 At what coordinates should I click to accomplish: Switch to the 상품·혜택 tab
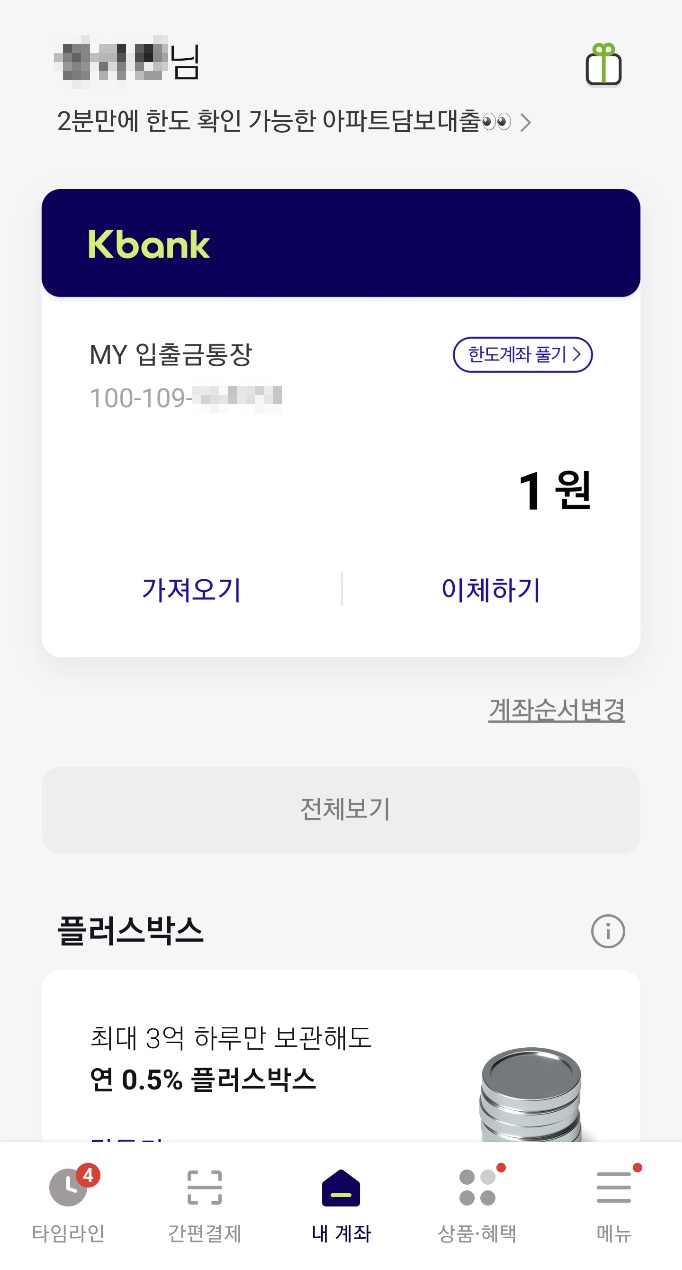pyautogui.click(x=477, y=1204)
